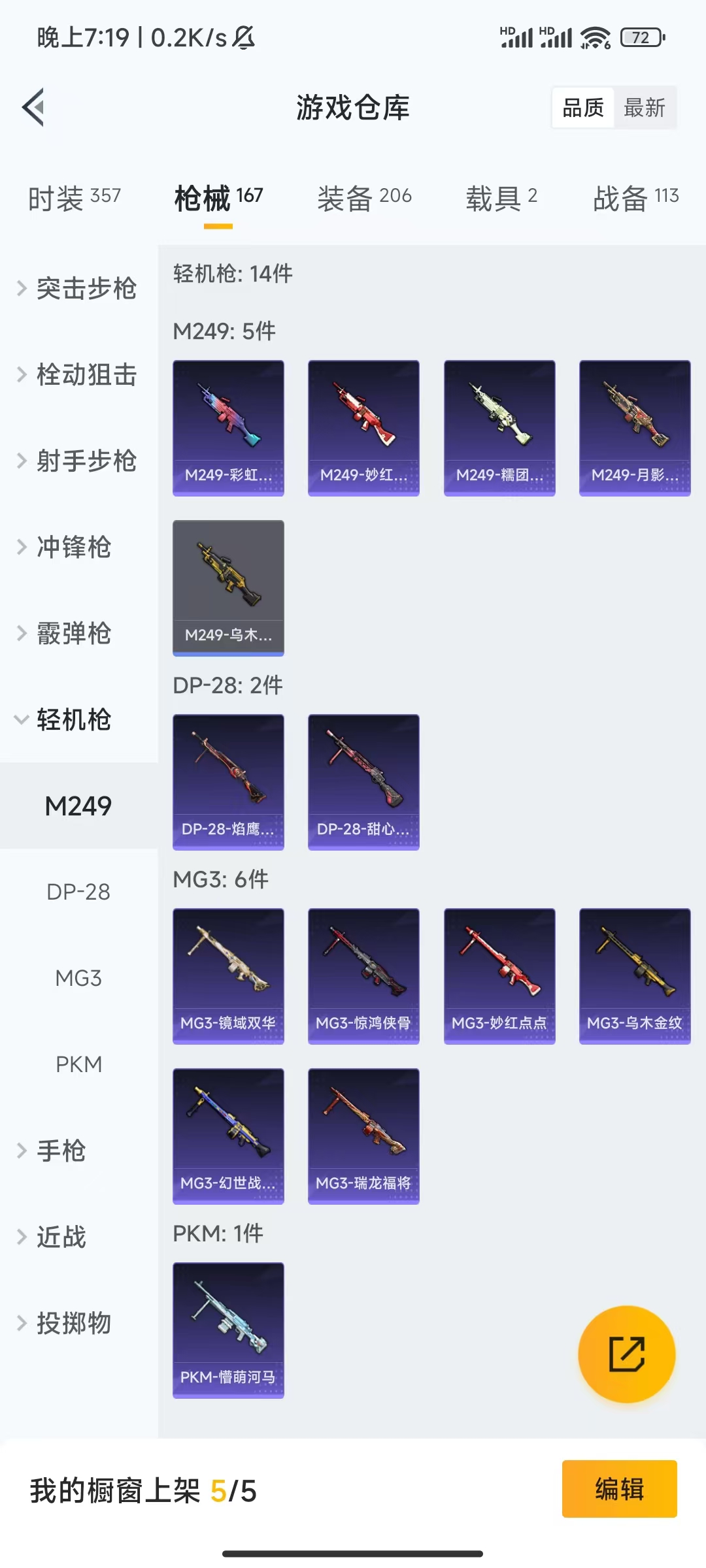Select M249 in the sidebar

click(x=78, y=806)
